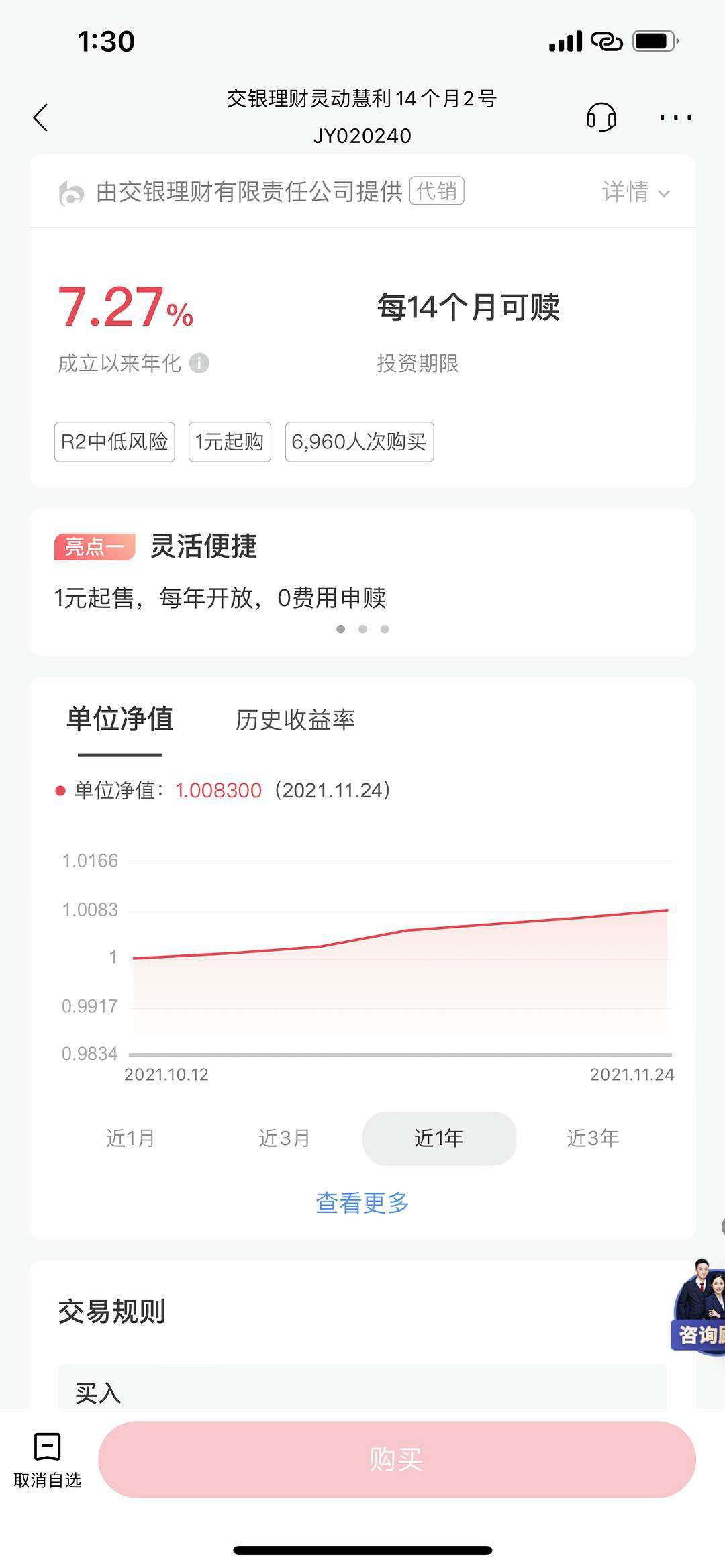Open the 亮点一 灵活便捷 highlight card
The width and height of the screenshot is (725, 1568).
pyautogui.click(x=362, y=581)
